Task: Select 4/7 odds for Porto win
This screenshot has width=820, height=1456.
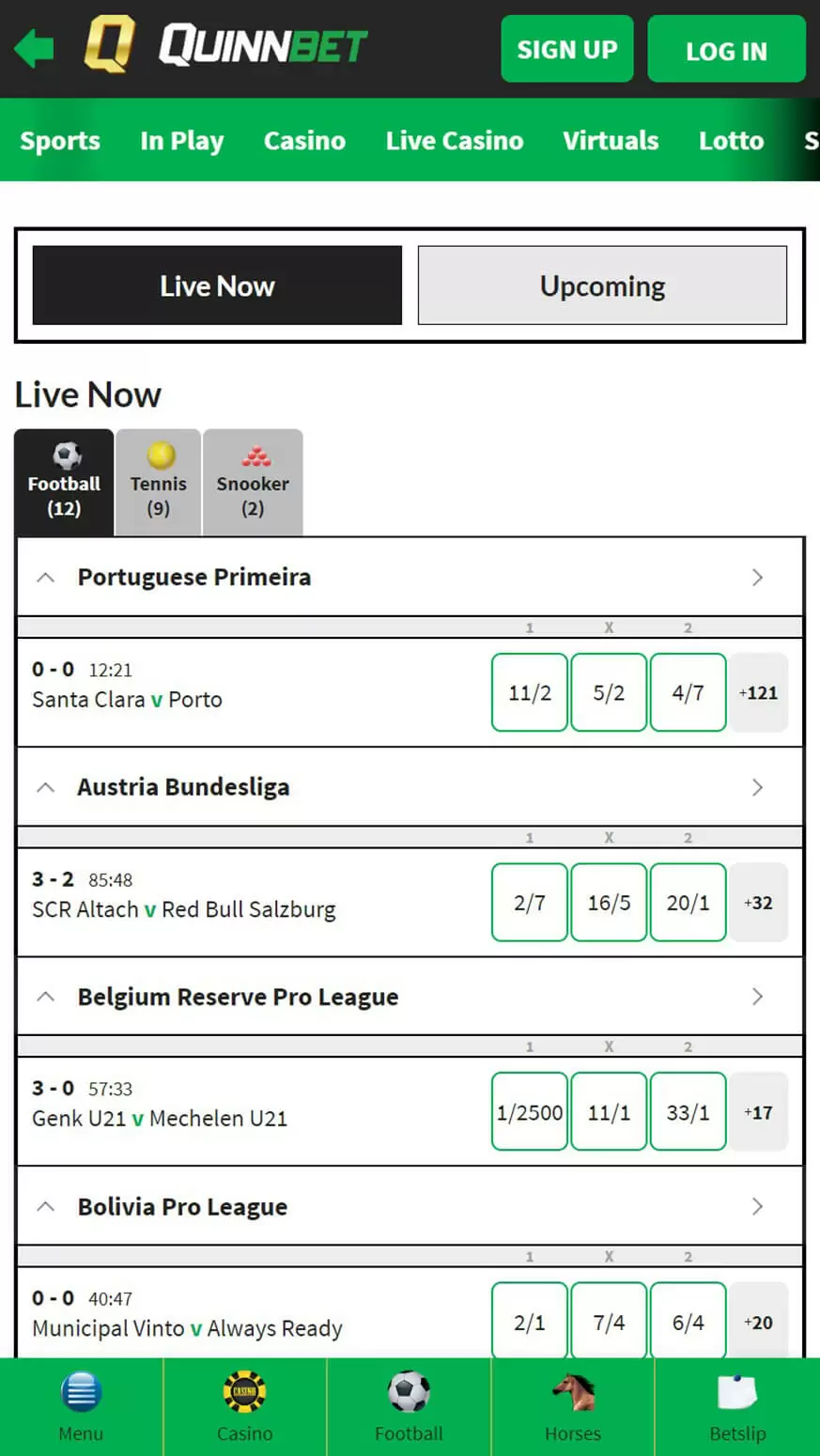Action: click(688, 693)
